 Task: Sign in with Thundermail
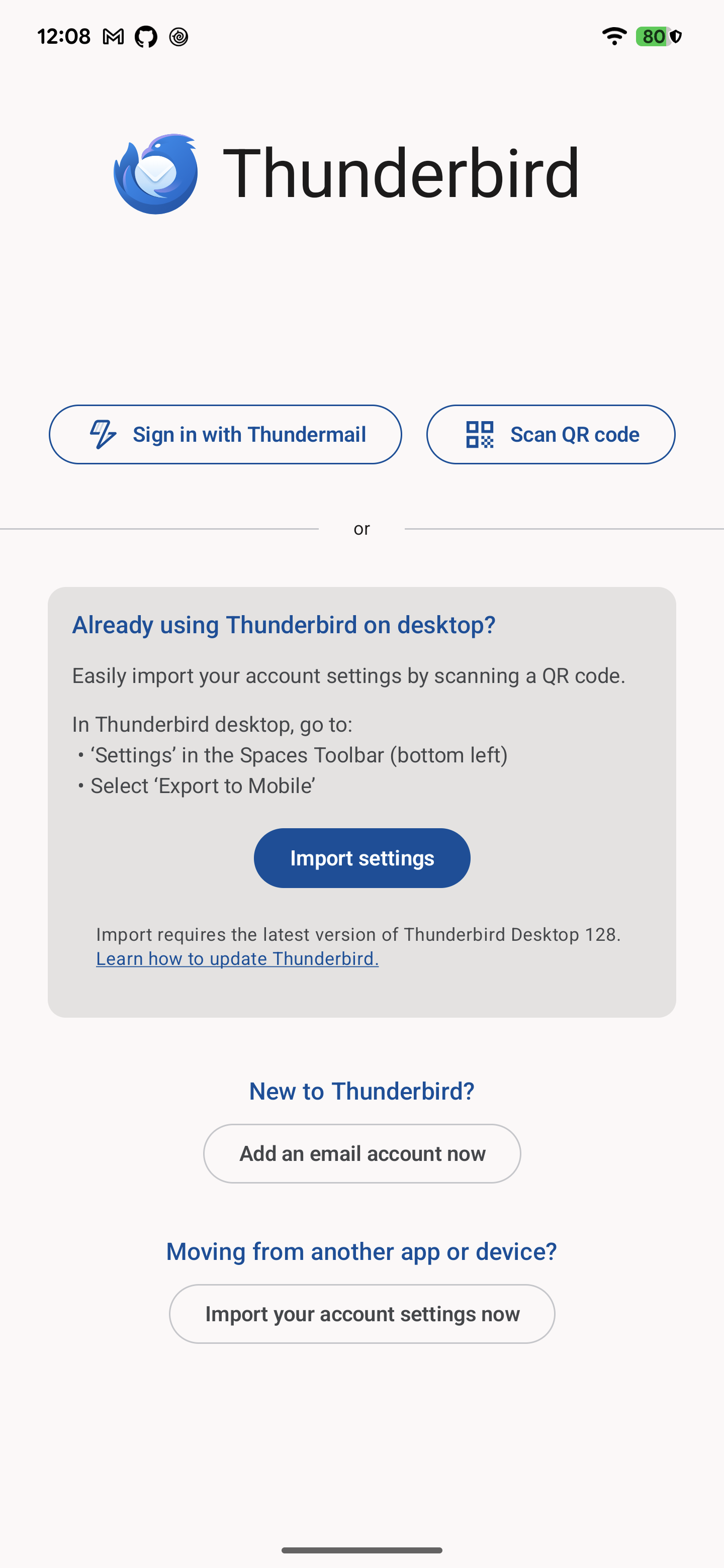(x=225, y=435)
